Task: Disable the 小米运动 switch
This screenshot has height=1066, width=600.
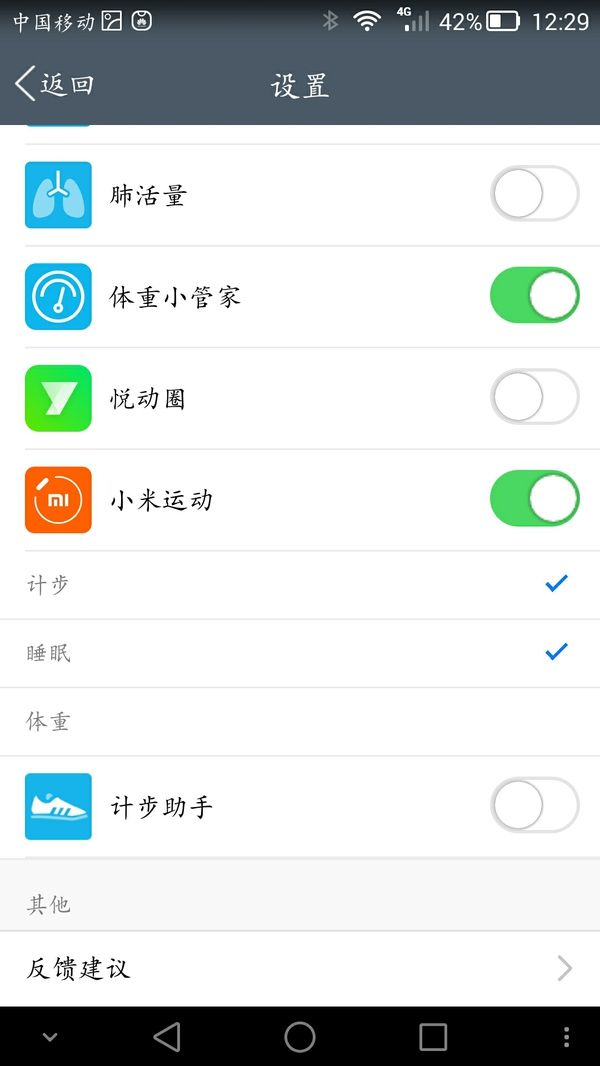Action: click(535, 498)
